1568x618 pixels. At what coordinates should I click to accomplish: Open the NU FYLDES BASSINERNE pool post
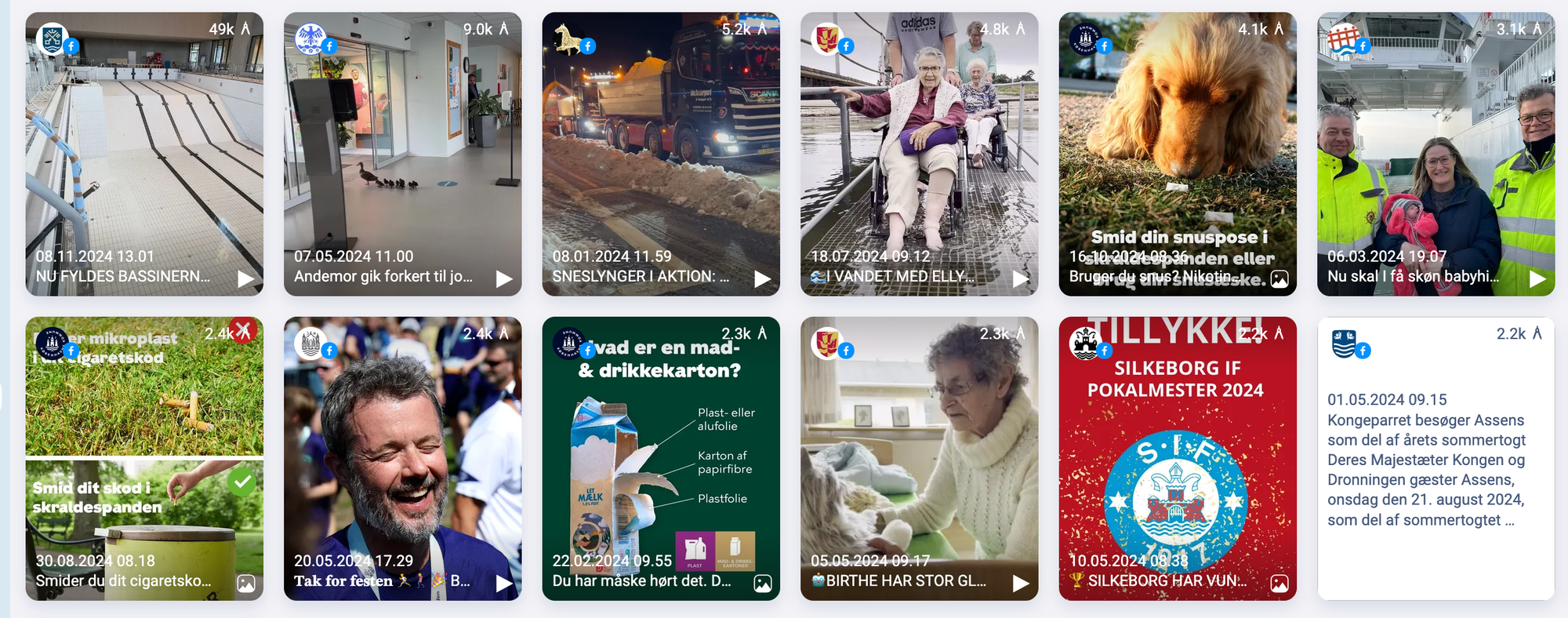(x=144, y=149)
